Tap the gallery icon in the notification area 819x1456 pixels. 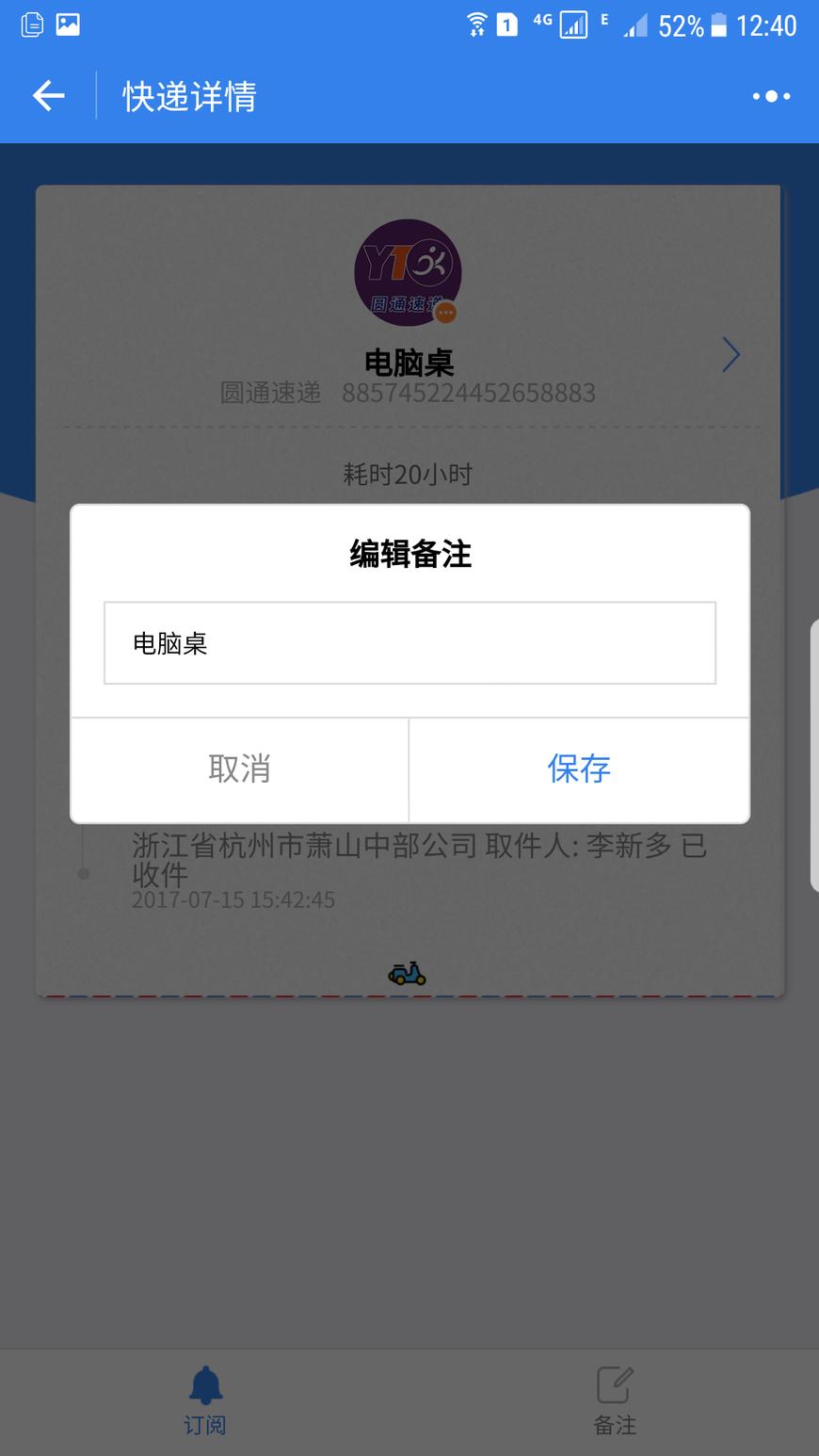point(69,25)
